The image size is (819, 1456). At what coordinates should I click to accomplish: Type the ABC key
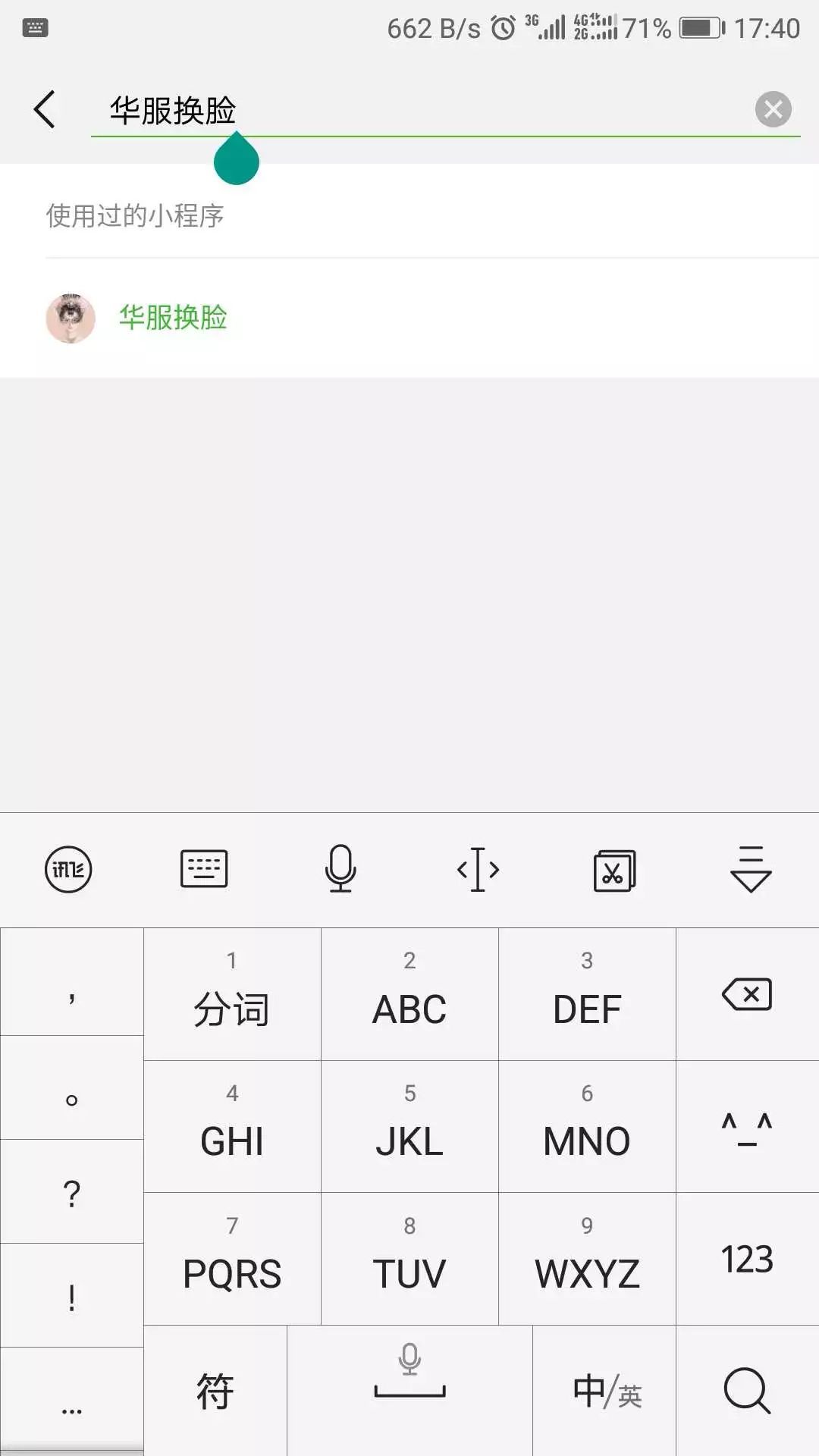click(x=409, y=994)
